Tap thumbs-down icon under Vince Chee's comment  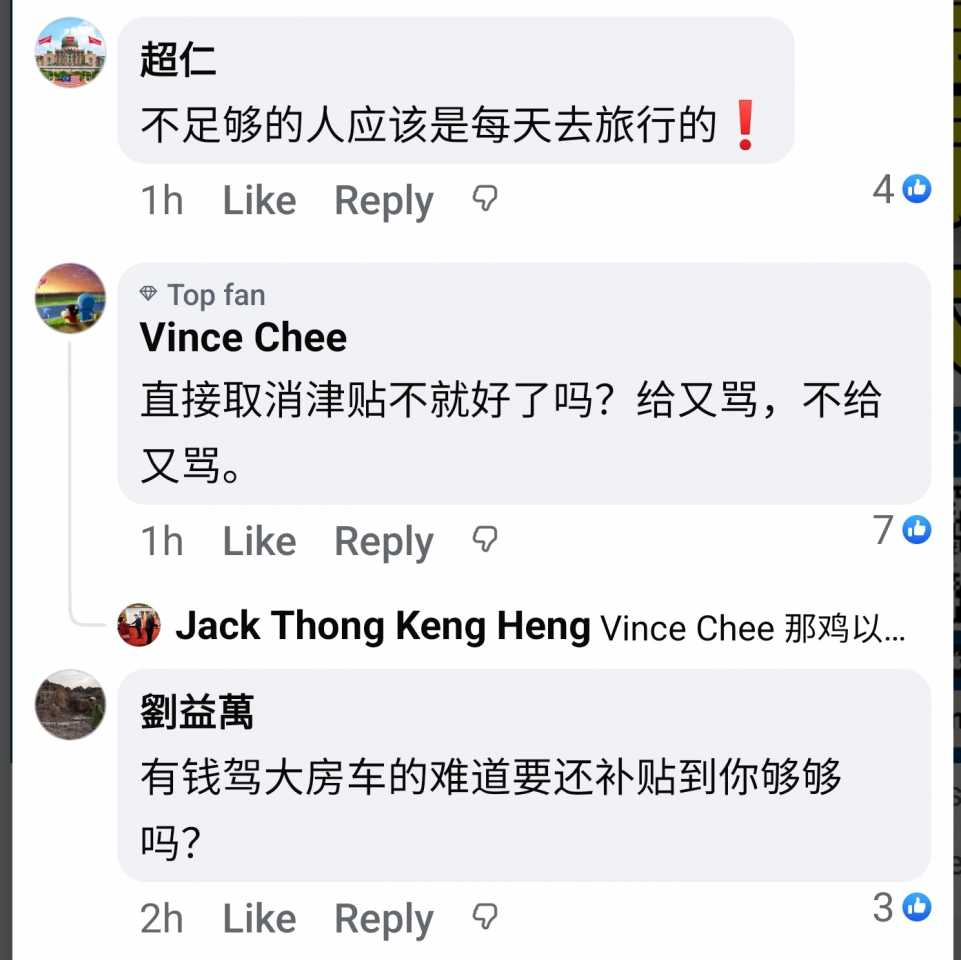tap(485, 540)
